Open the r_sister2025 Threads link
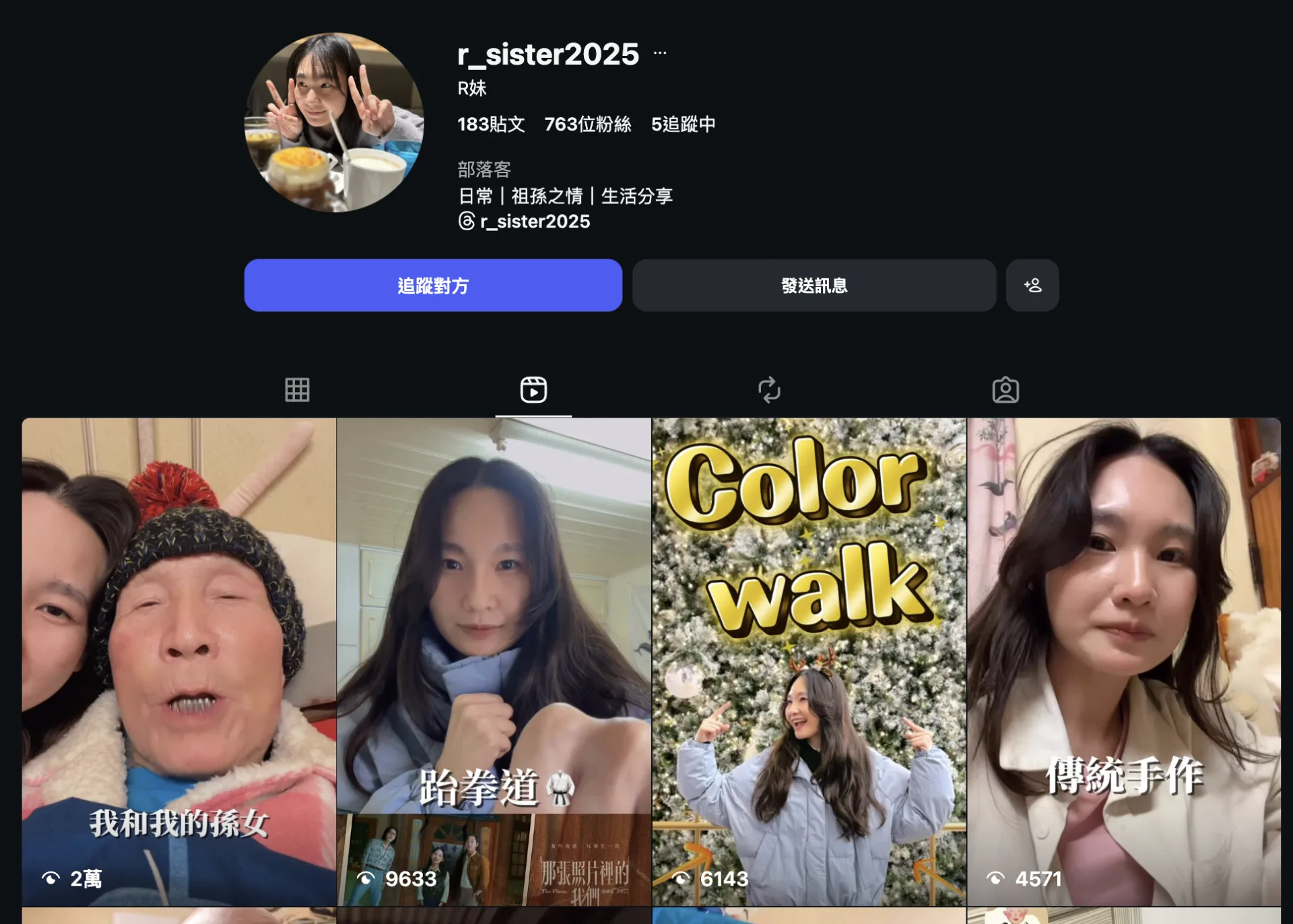Screen dimensions: 1293x924 (525, 222)
